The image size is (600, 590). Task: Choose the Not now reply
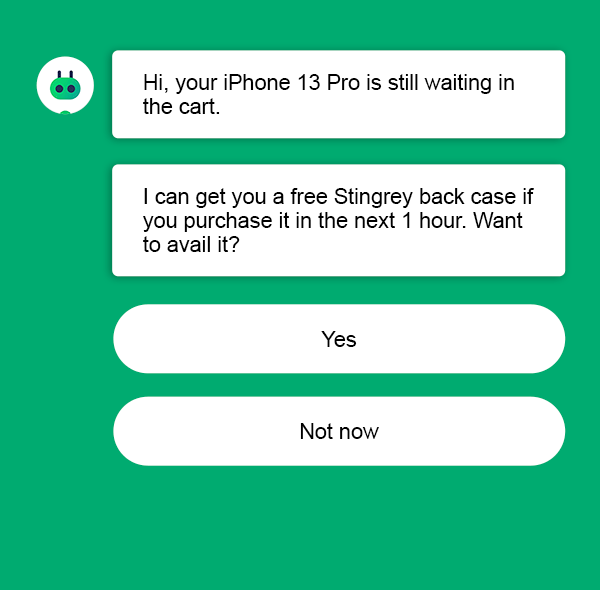tap(339, 431)
